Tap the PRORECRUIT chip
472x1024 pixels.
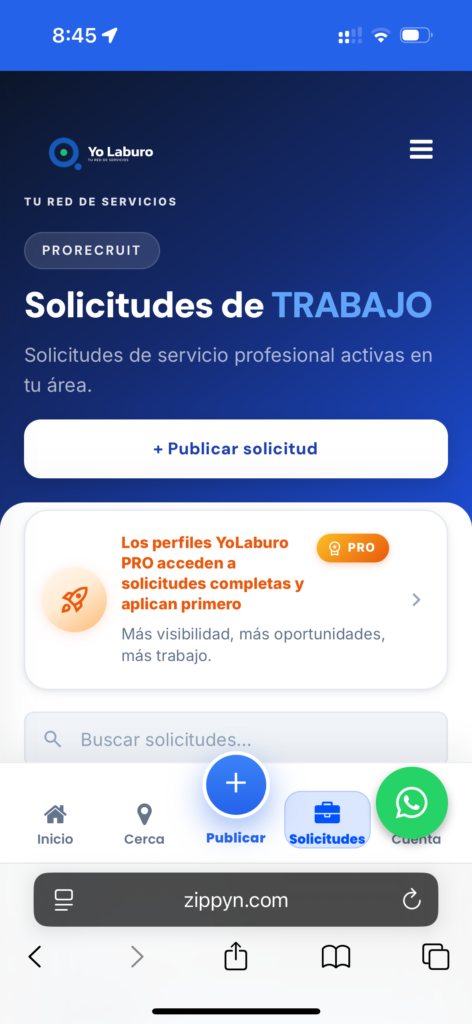click(x=92, y=250)
